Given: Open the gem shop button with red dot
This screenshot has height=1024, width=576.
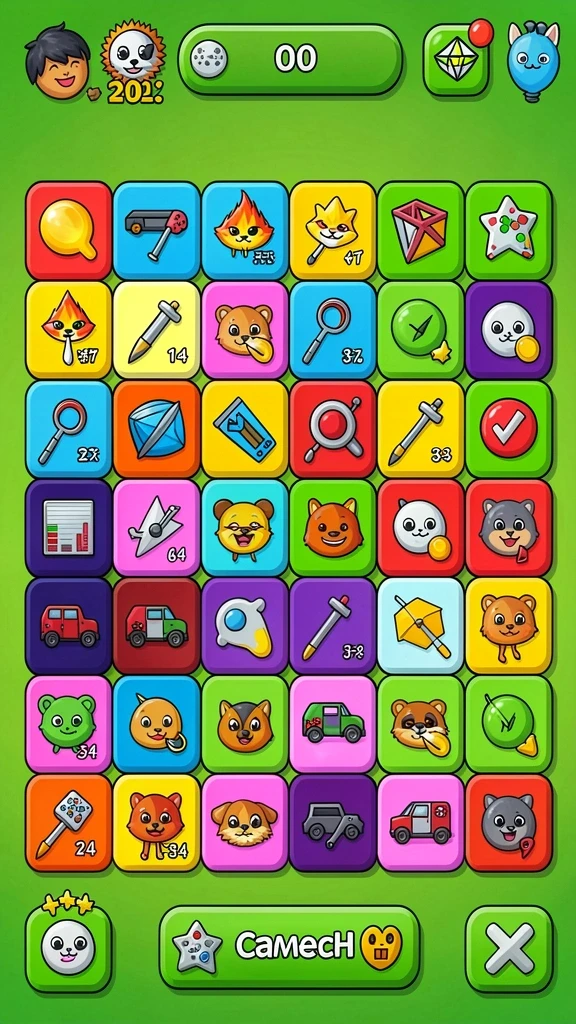Looking at the screenshot, I should click(456, 60).
